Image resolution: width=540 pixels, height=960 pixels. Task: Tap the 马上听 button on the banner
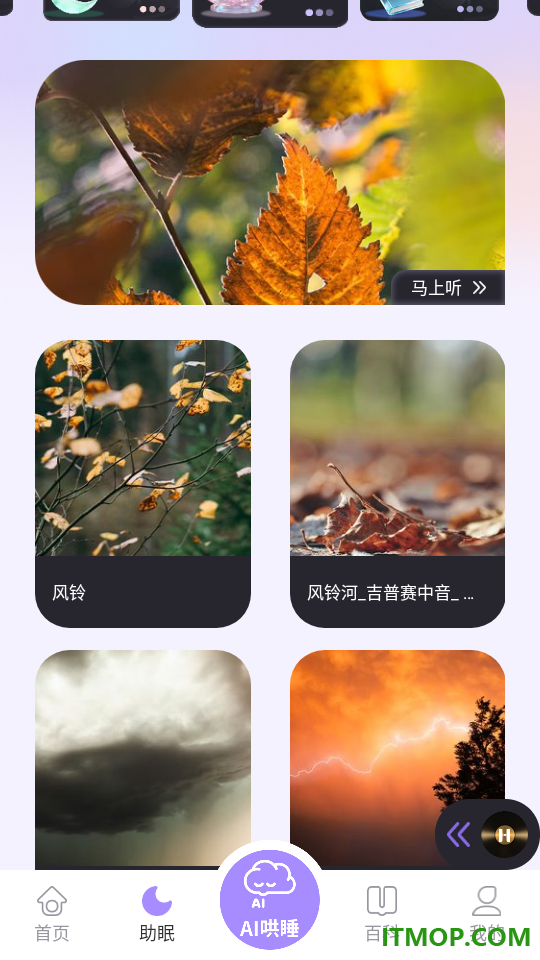point(448,287)
